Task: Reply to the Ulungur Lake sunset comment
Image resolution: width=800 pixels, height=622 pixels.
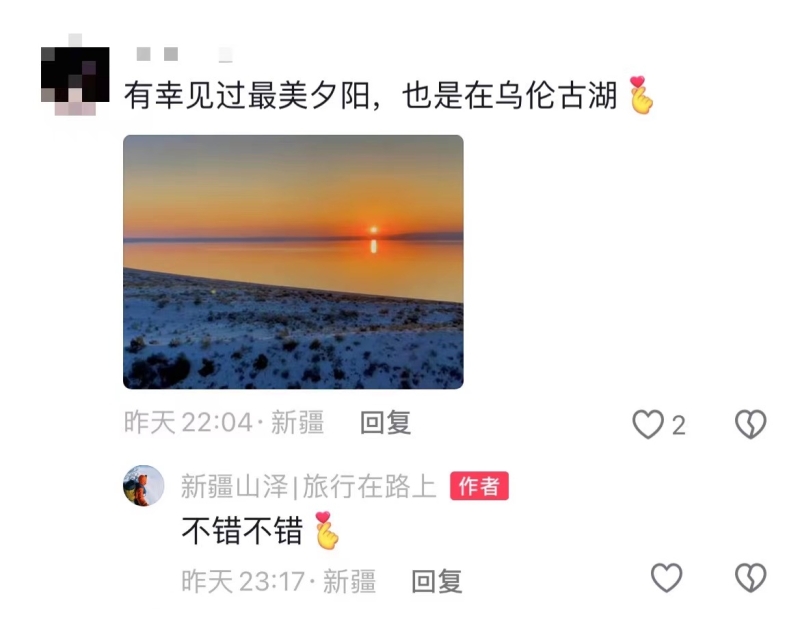Action: [385, 423]
